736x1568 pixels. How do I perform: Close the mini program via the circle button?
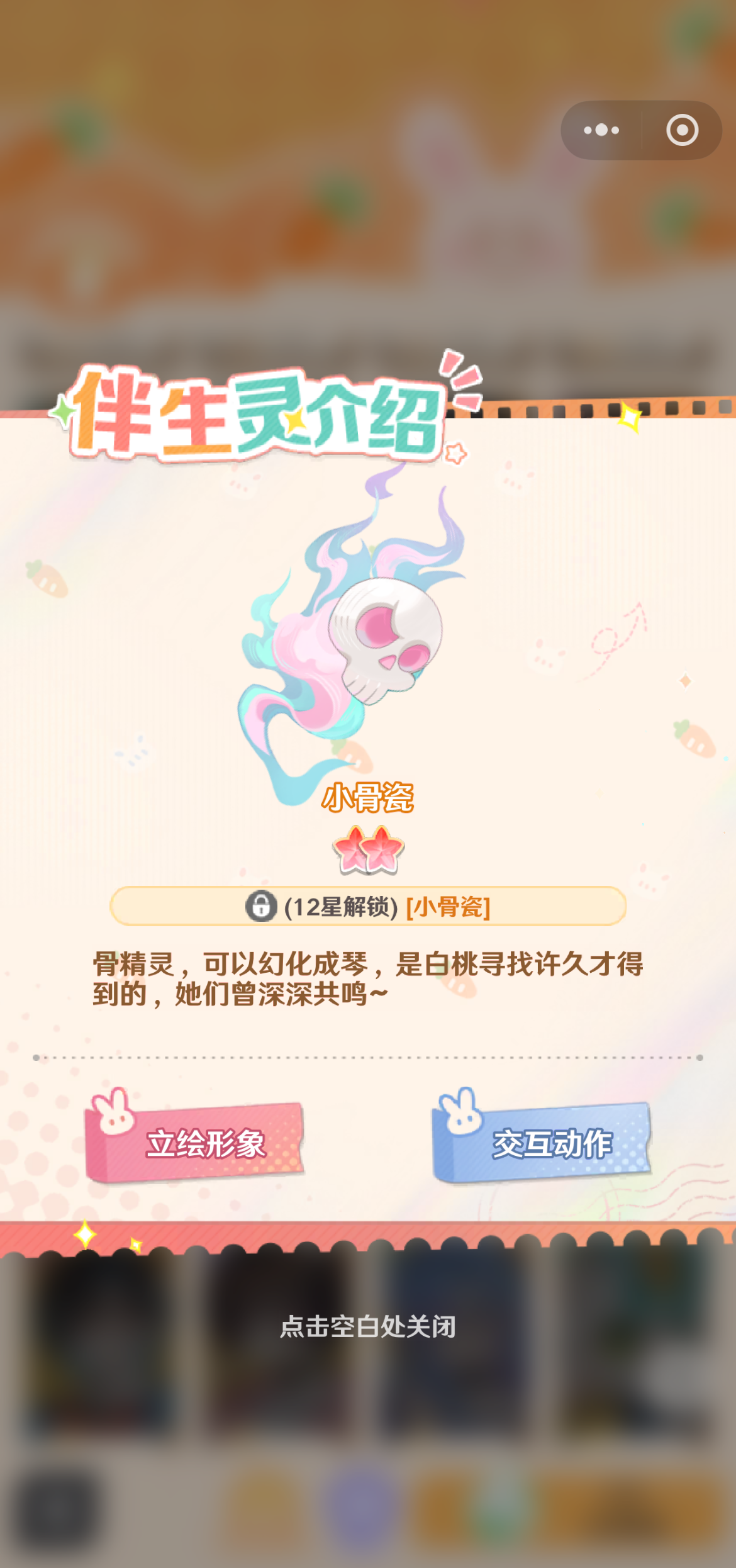(682, 130)
